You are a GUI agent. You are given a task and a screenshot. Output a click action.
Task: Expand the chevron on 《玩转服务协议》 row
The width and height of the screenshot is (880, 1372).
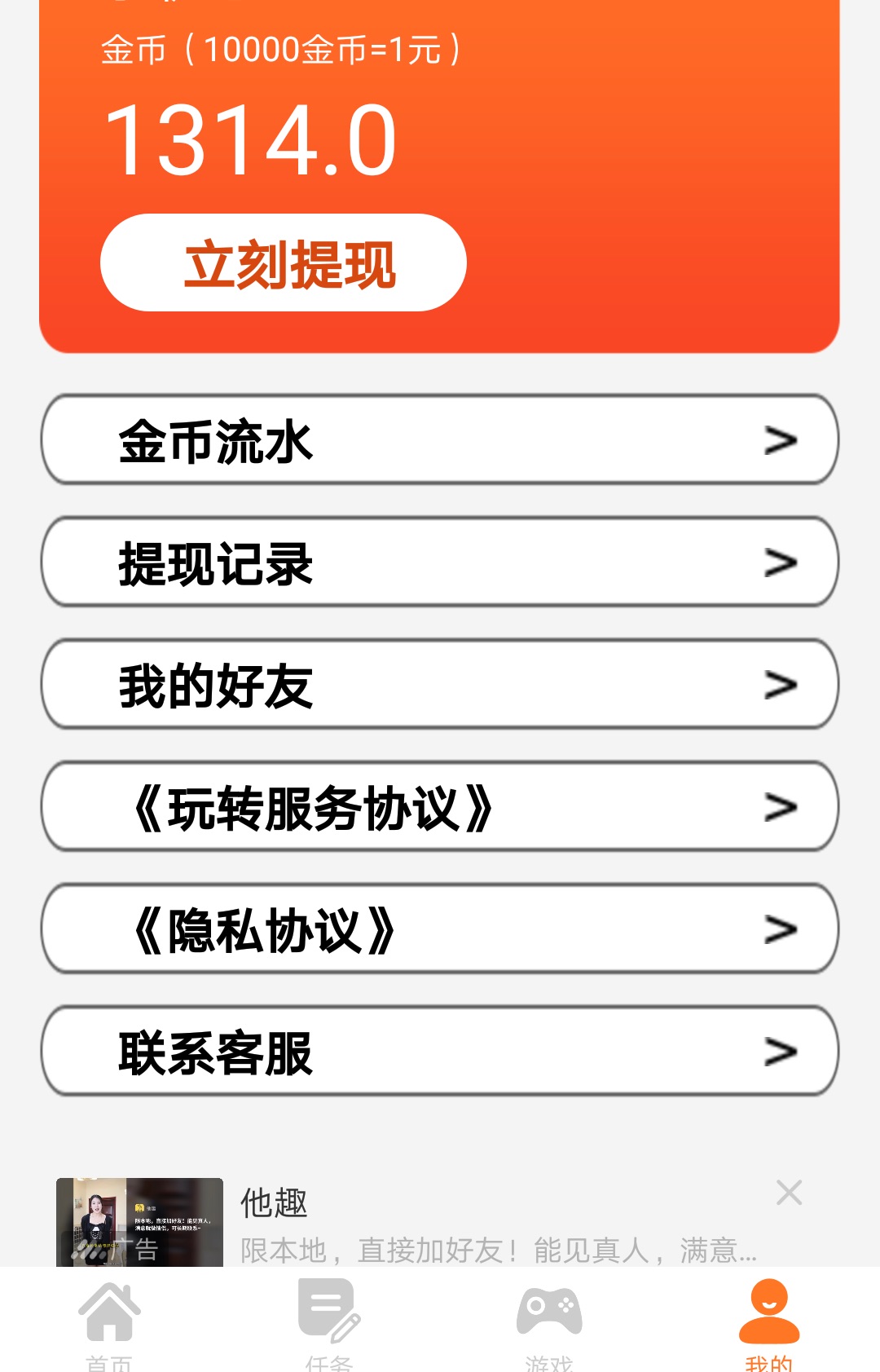click(x=781, y=807)
